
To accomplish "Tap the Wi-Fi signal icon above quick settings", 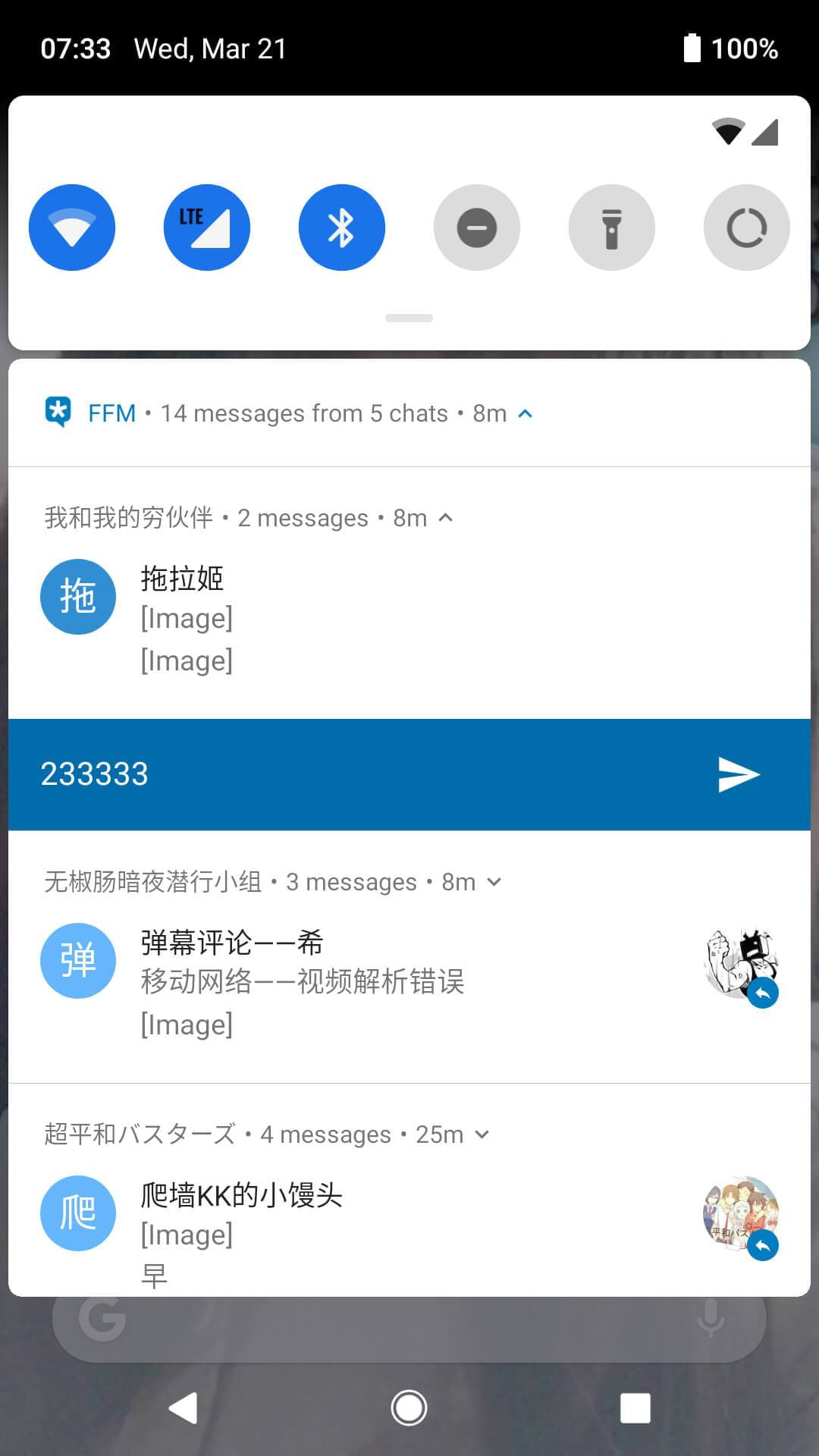I will click(x=730, y=130).
